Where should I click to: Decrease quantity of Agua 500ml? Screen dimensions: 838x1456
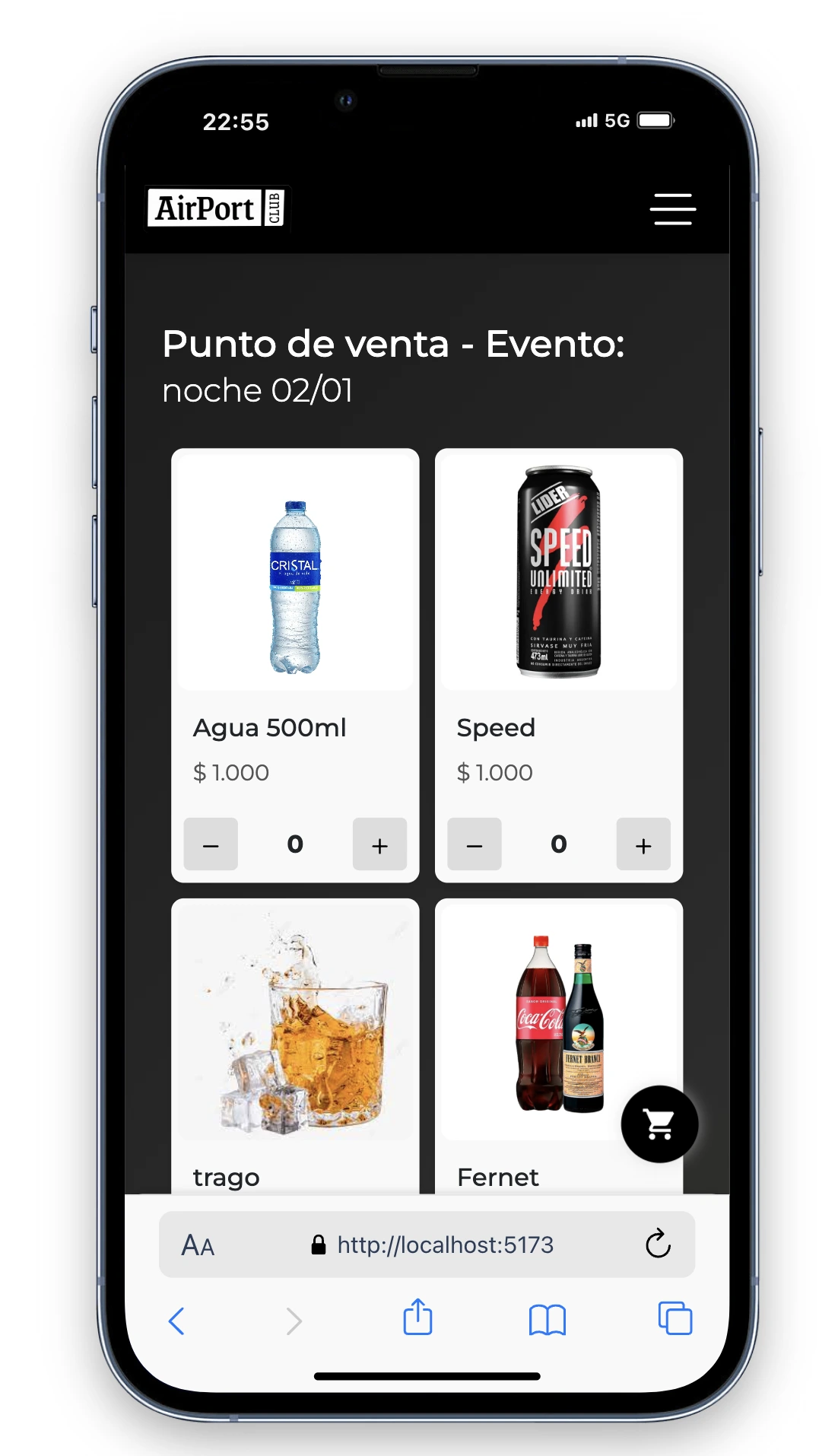(x=211, y=844)
